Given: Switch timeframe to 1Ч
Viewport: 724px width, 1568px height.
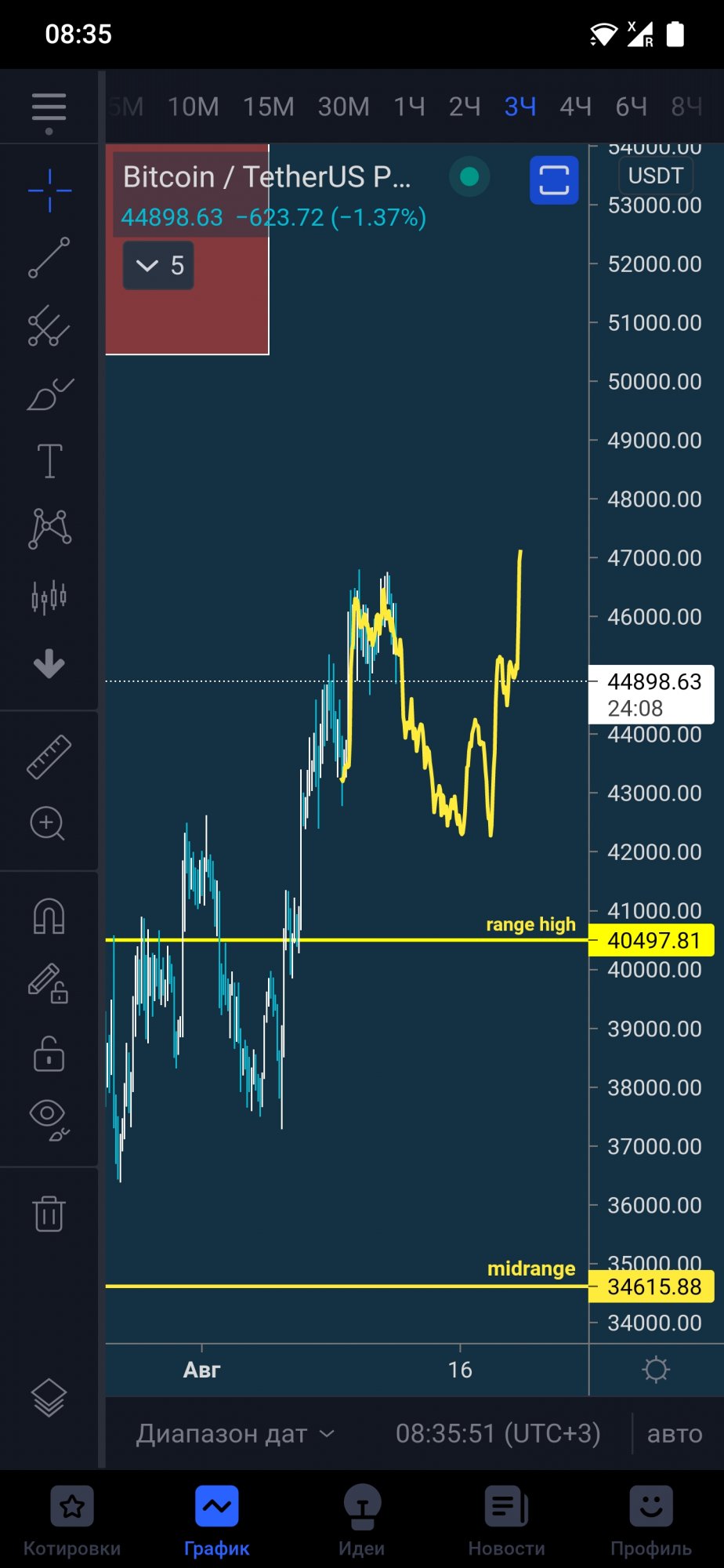Looking at the screenshot, I should 409,107.
